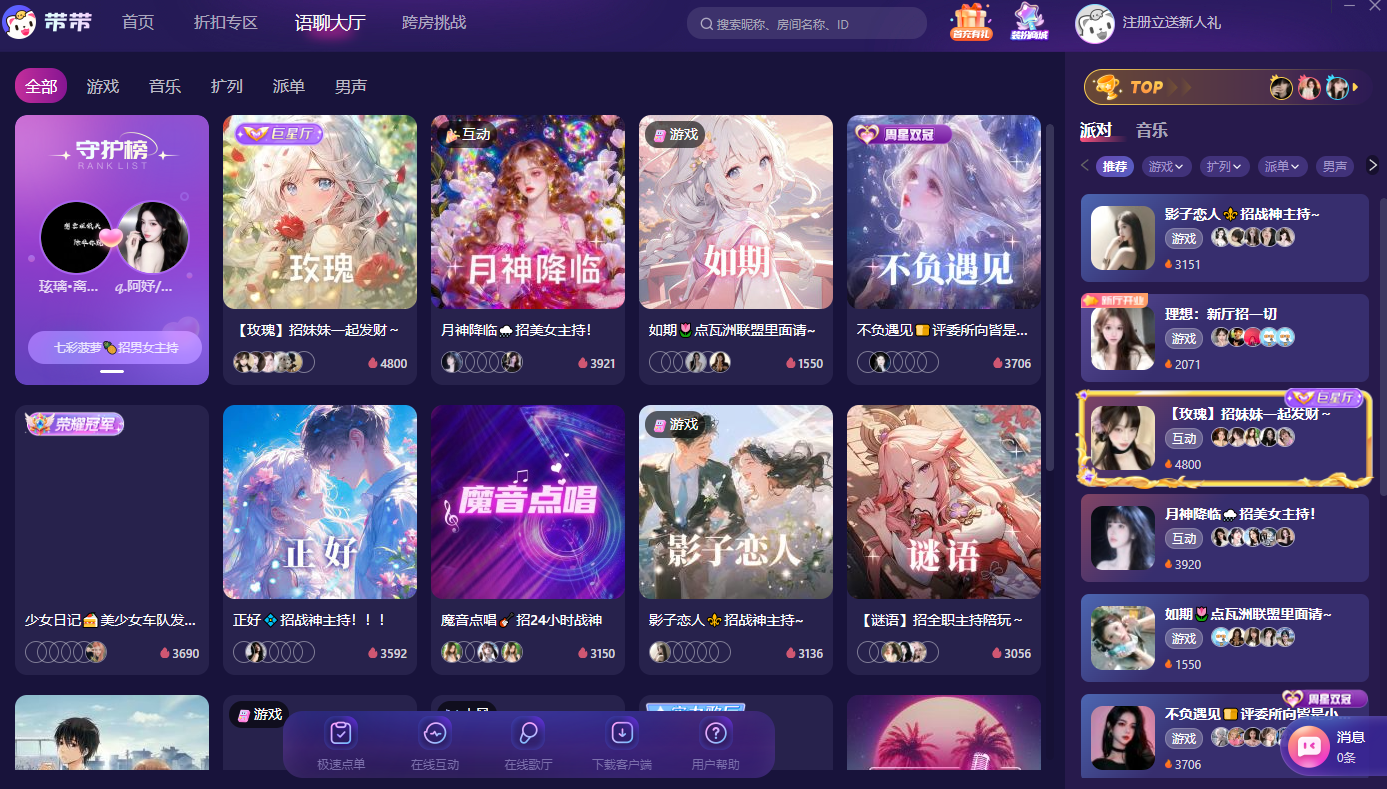Open the 消息 messages button
1387x789 pixels.
[x=1331, y=745]
